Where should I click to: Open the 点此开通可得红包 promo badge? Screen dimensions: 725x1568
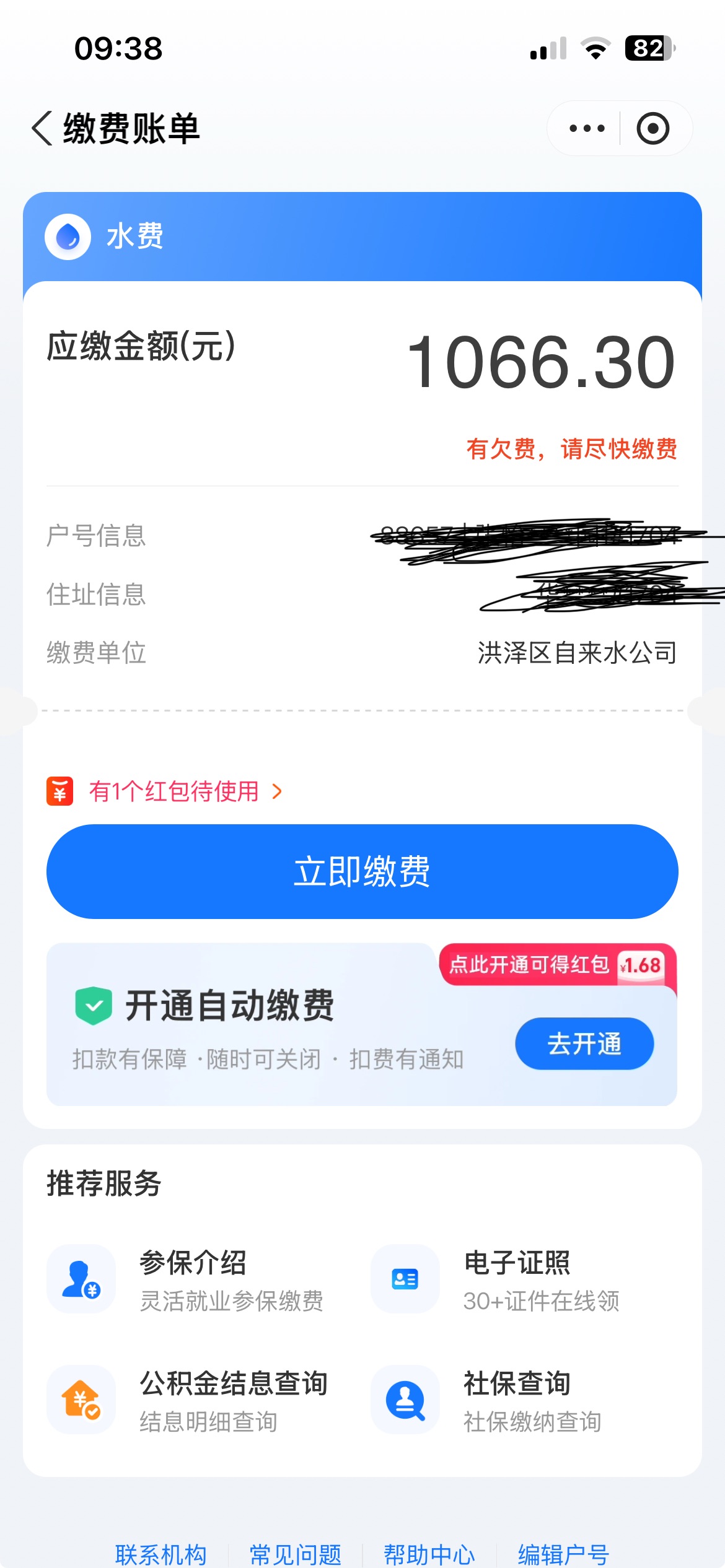click(x=557, y=965)
